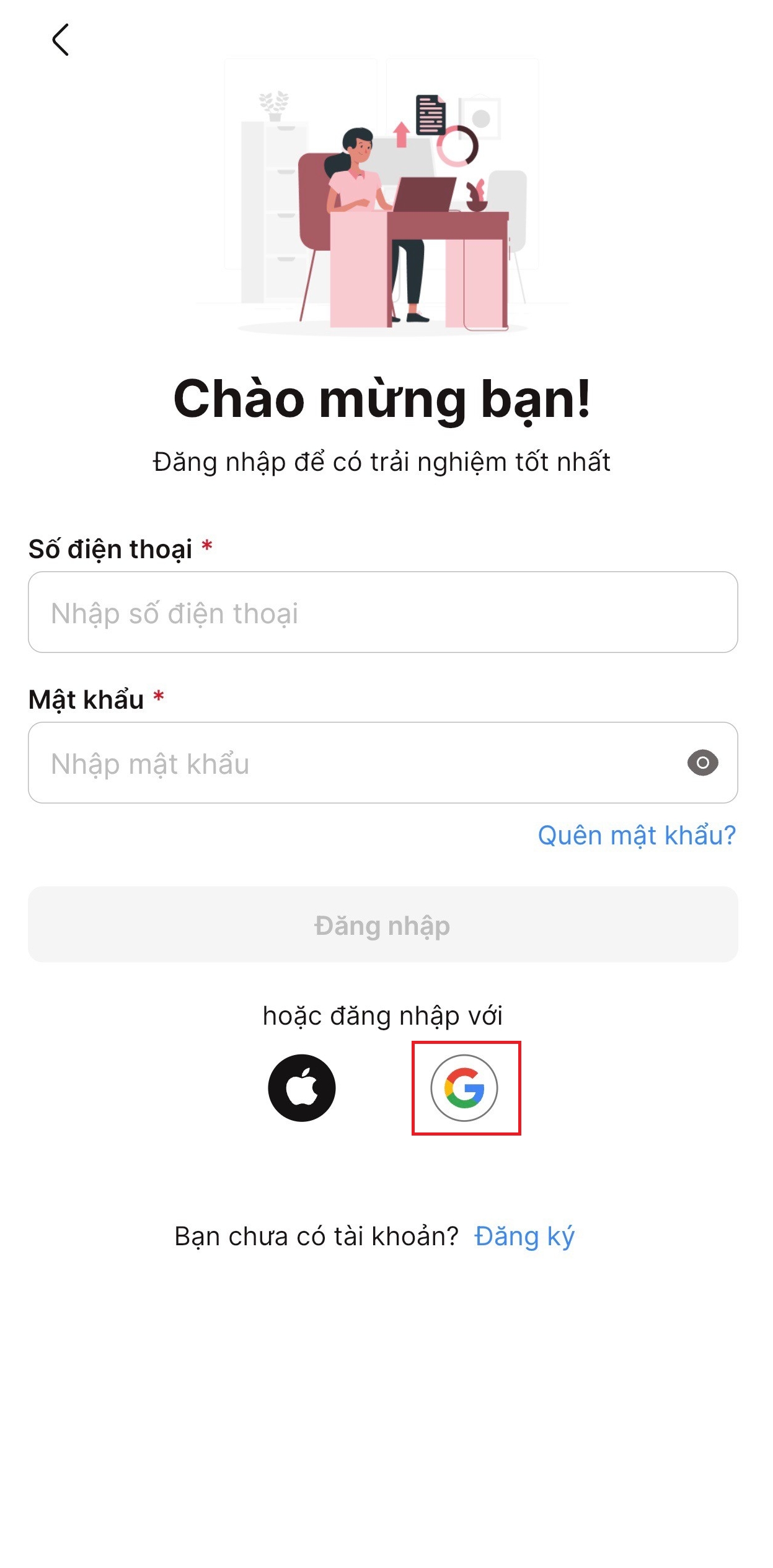Image resolution: width=773 pixels, height=1568 pixels.
Task: Focus the phone number input field
Action: (x=382, y=612)
